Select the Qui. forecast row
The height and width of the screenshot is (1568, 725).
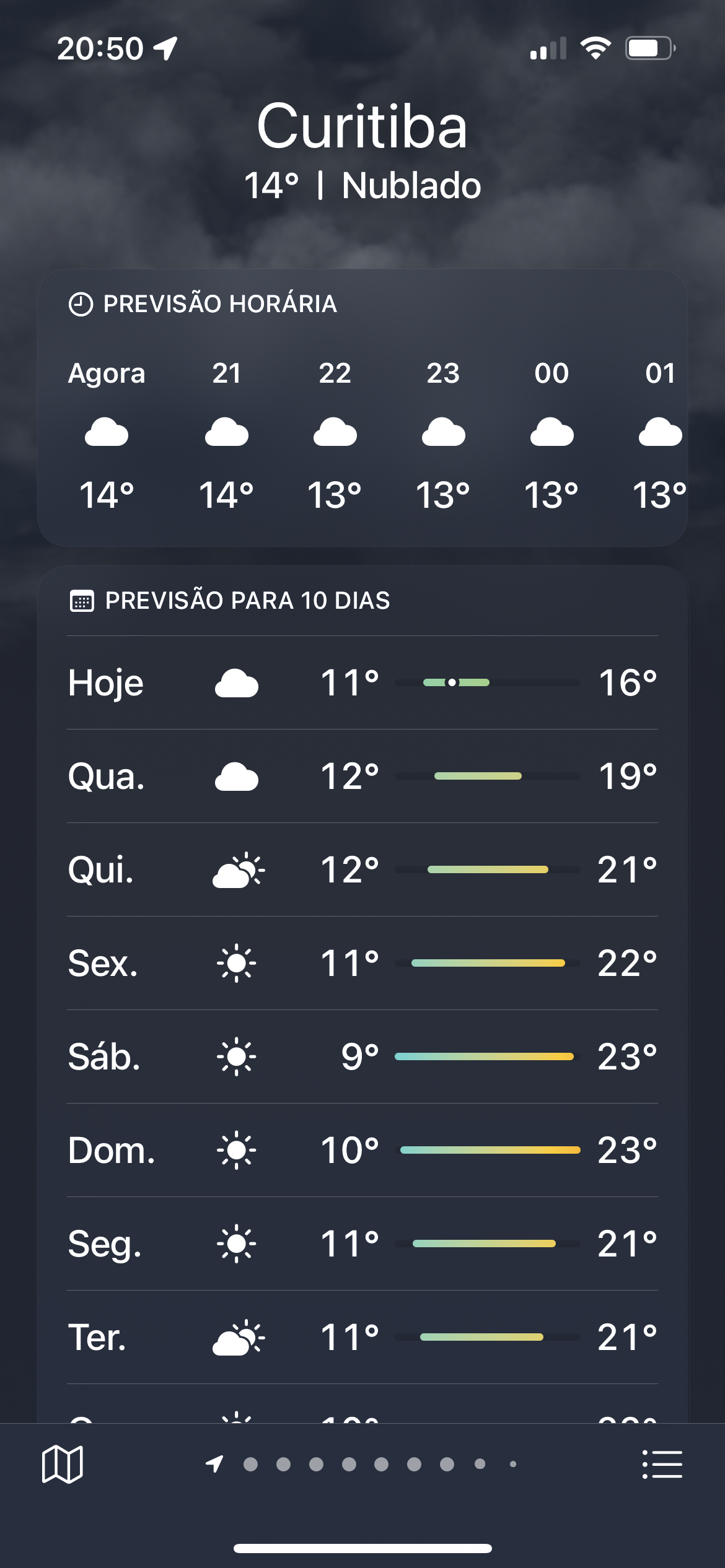point(362,869)
